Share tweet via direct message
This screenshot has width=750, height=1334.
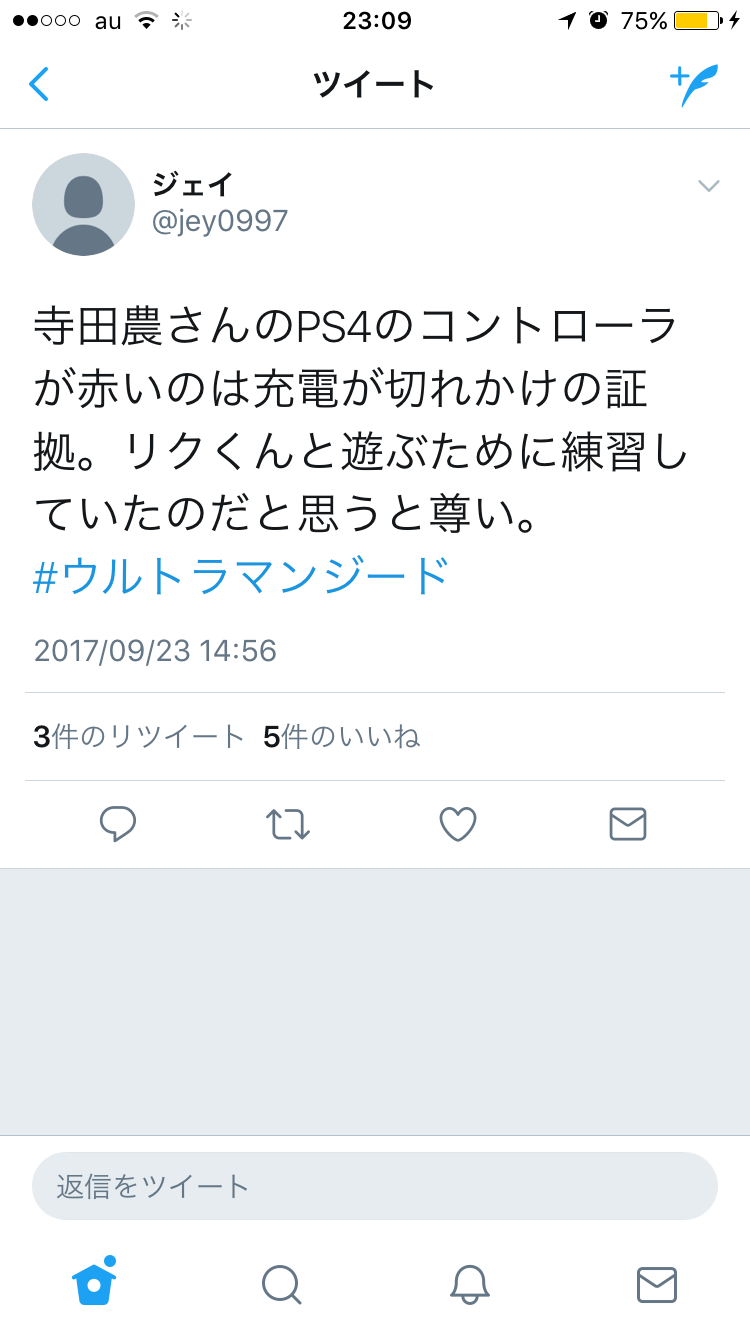pyautogui.click(x=628, y=824)
